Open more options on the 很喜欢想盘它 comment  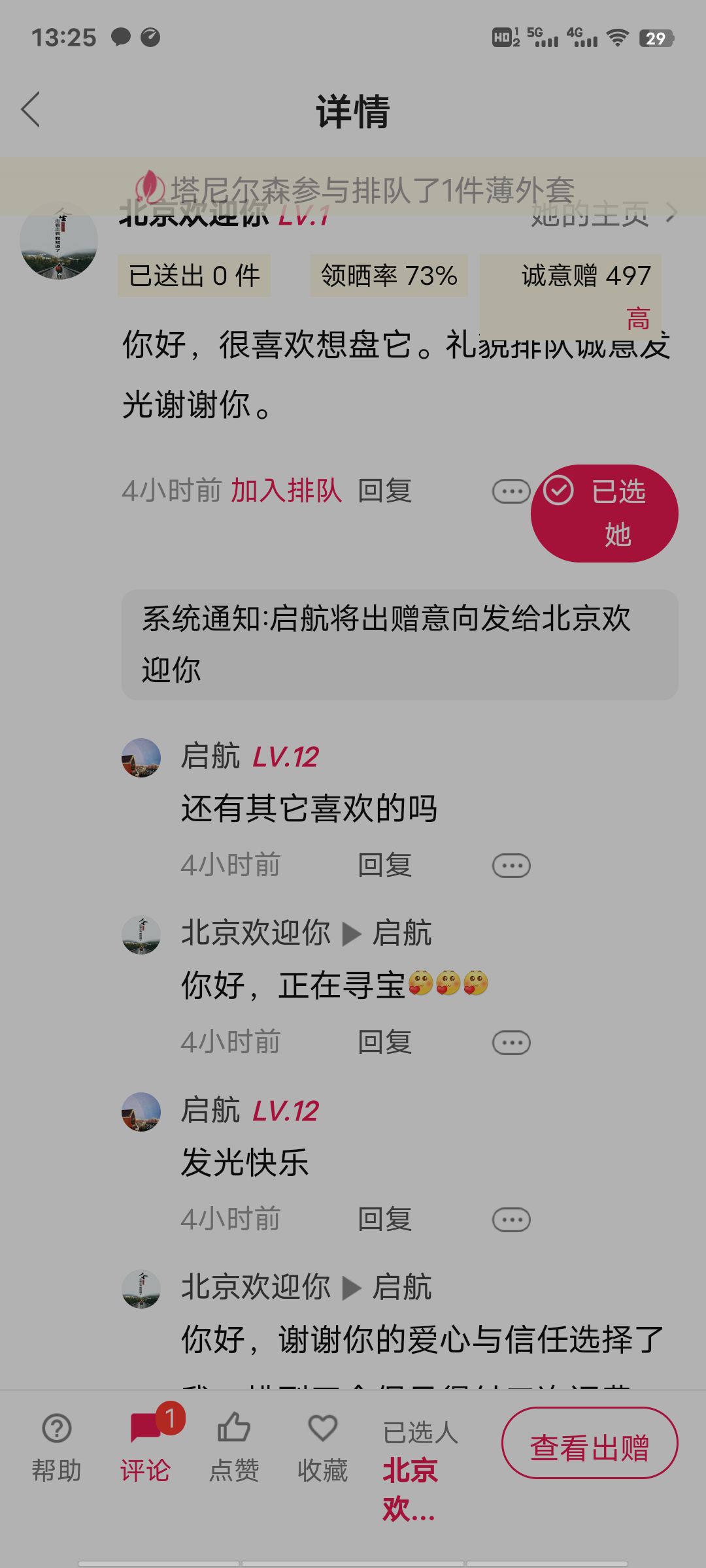pyautogui.click(x=511, y=491)
